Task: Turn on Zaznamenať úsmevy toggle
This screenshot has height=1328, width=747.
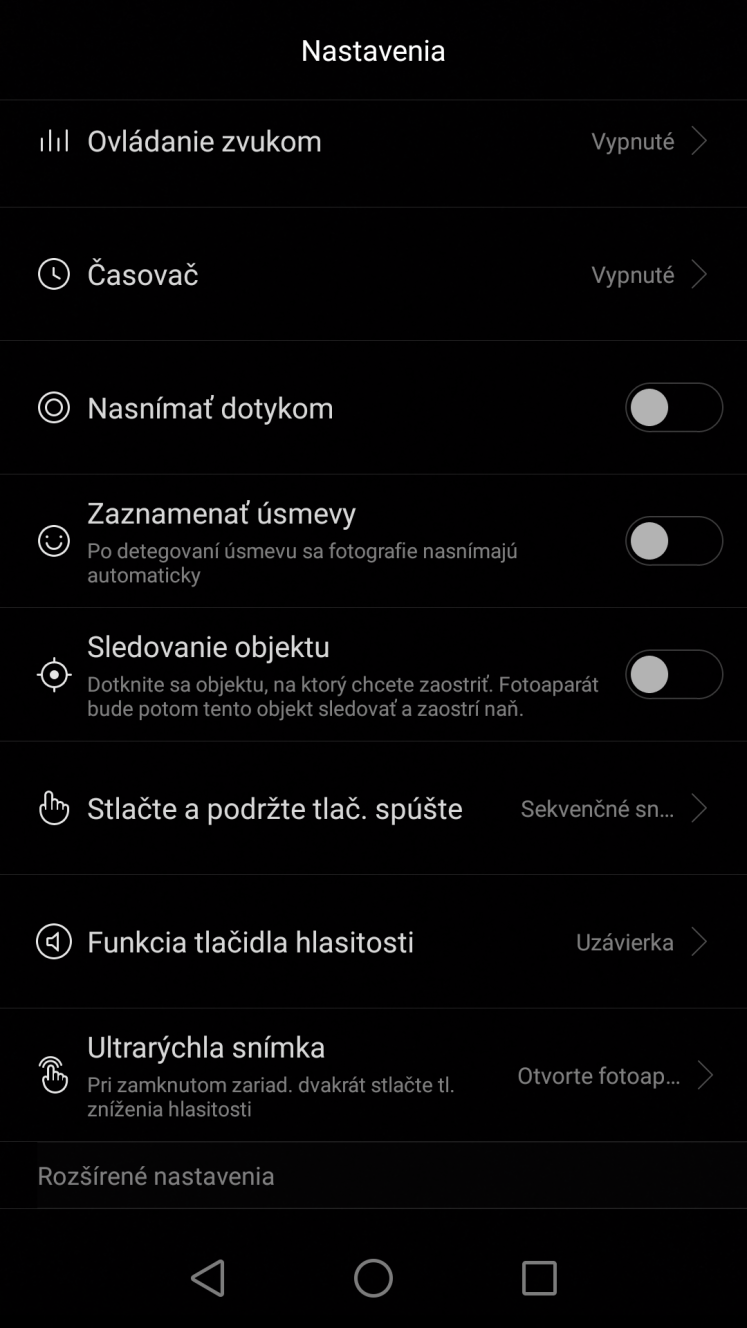Action: click(673, 541)
